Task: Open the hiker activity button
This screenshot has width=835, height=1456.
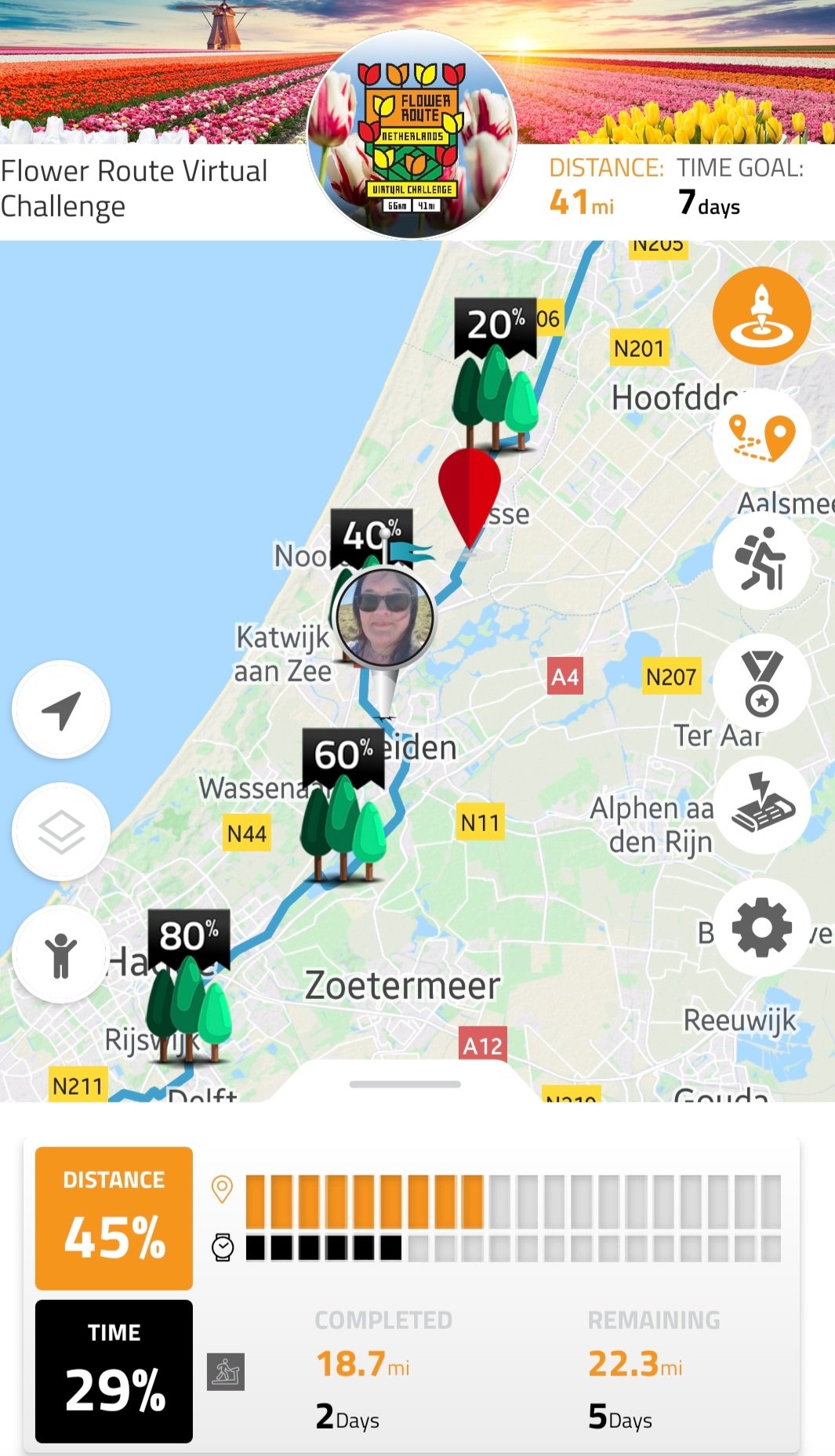Action: point(761,560)
